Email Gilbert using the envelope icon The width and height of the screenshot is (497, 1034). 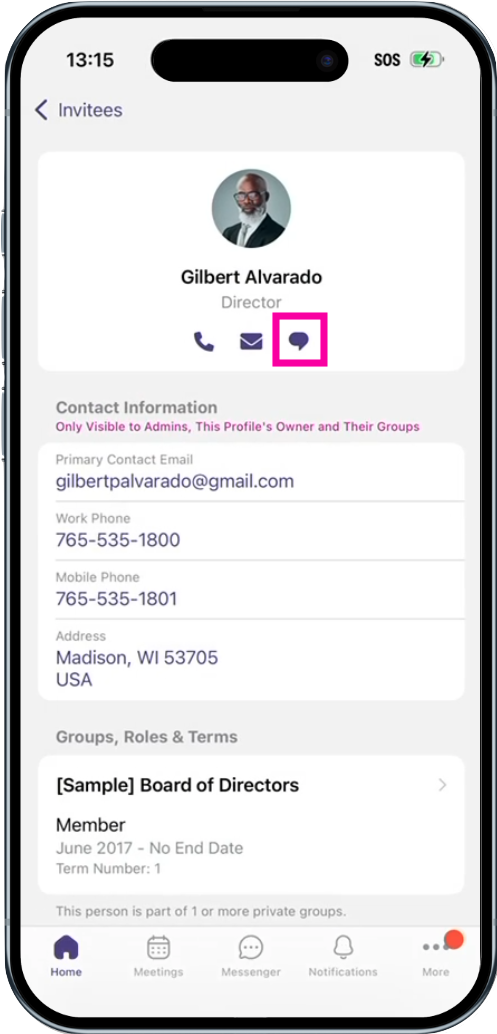[x=251, y=342]
